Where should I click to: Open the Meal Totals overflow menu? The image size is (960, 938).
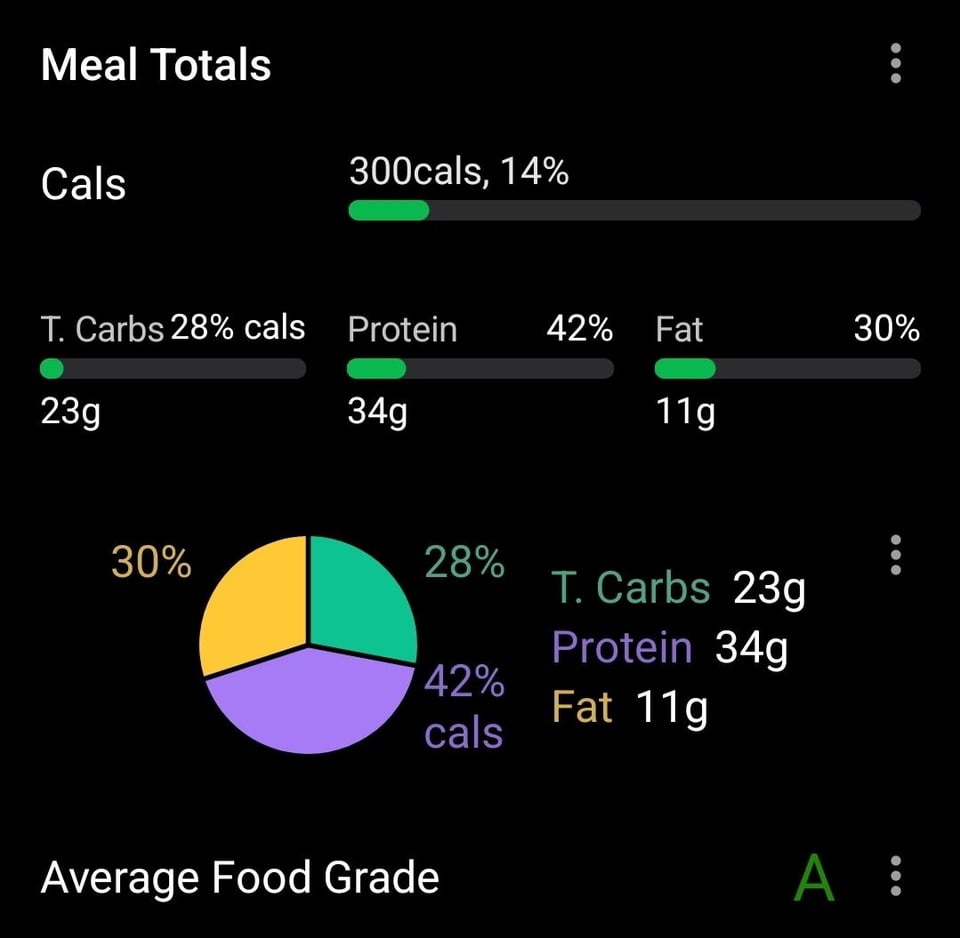pos(895,64)
